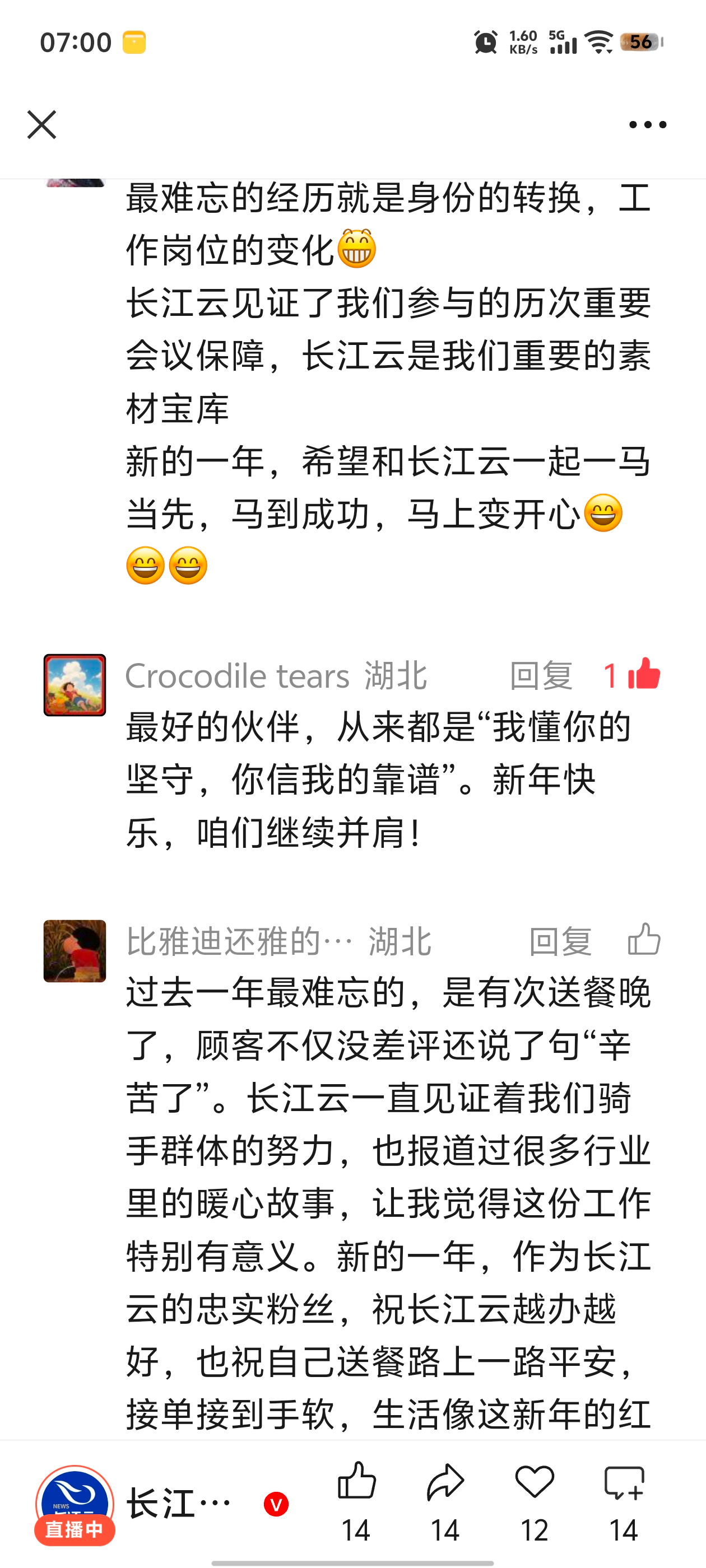Open 比雅迪还雅的 profile avatar
Image resolution: width=706 pixels, height=1568 pixels.
tap(75, 951)
